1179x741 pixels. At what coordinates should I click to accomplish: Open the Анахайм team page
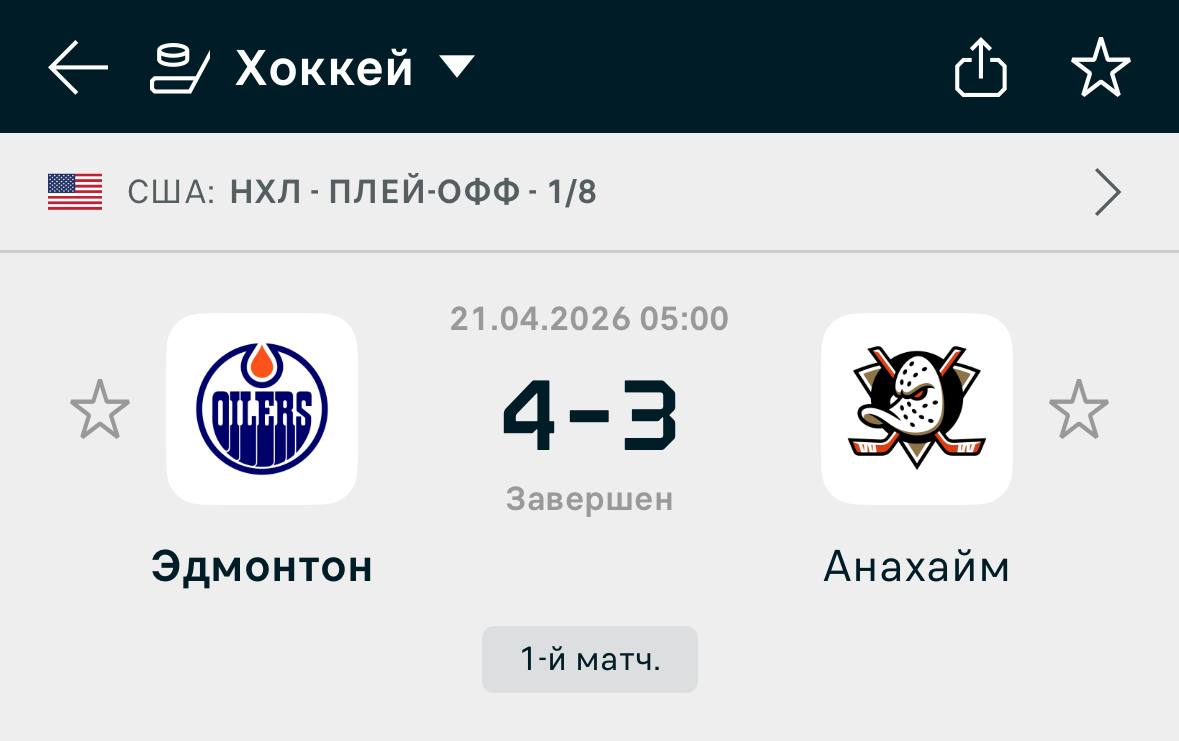click(x=916, y=409)
